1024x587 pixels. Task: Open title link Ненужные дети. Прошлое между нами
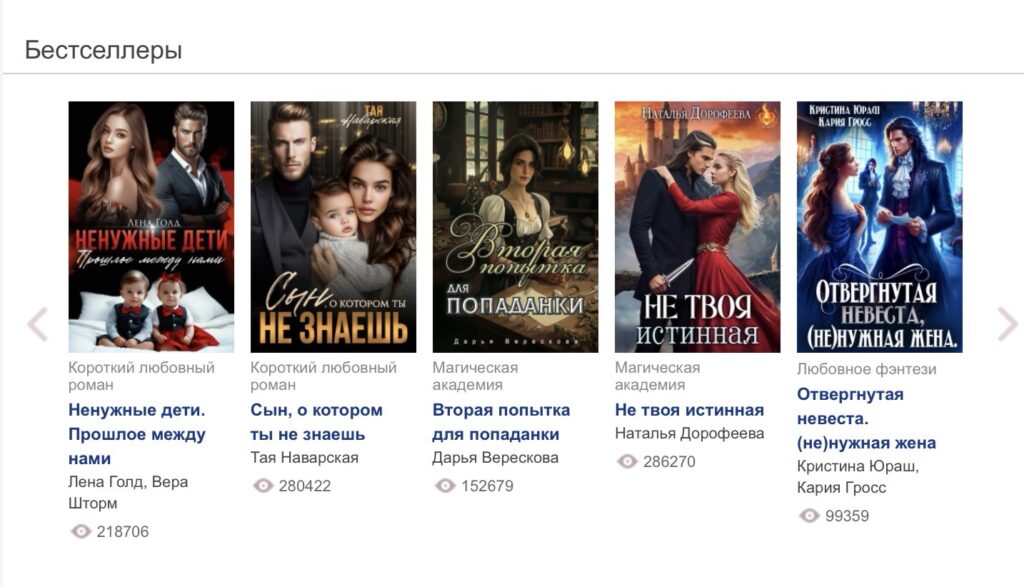coord(136,434)
